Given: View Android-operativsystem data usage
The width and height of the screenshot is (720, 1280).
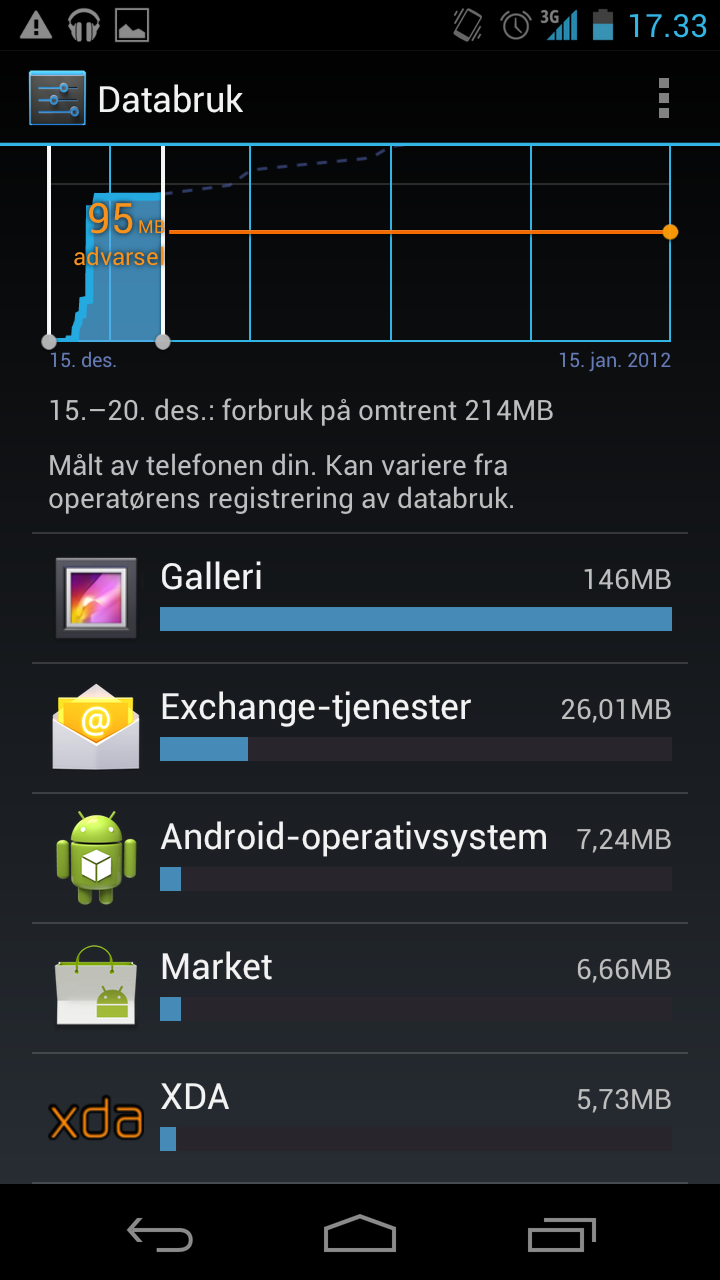Looking at the screenshot, I should pos(360,858).
